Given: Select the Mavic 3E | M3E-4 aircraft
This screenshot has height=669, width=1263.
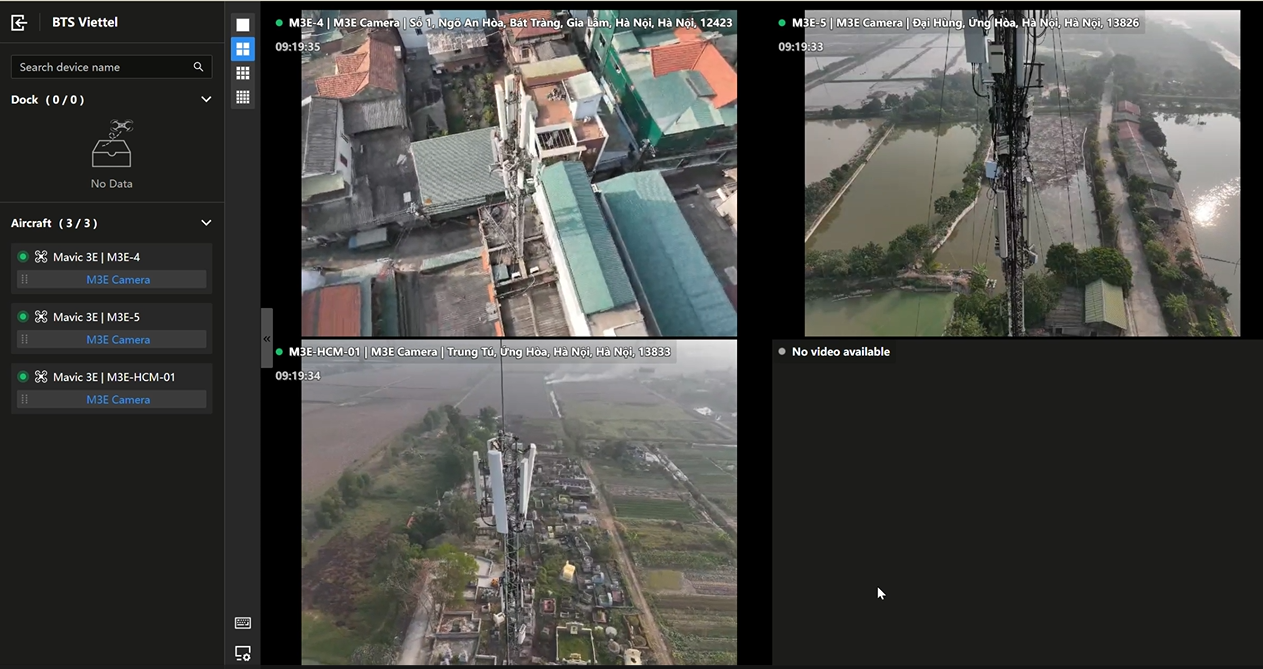Looking at the screenshot, I should click(111, 257).
